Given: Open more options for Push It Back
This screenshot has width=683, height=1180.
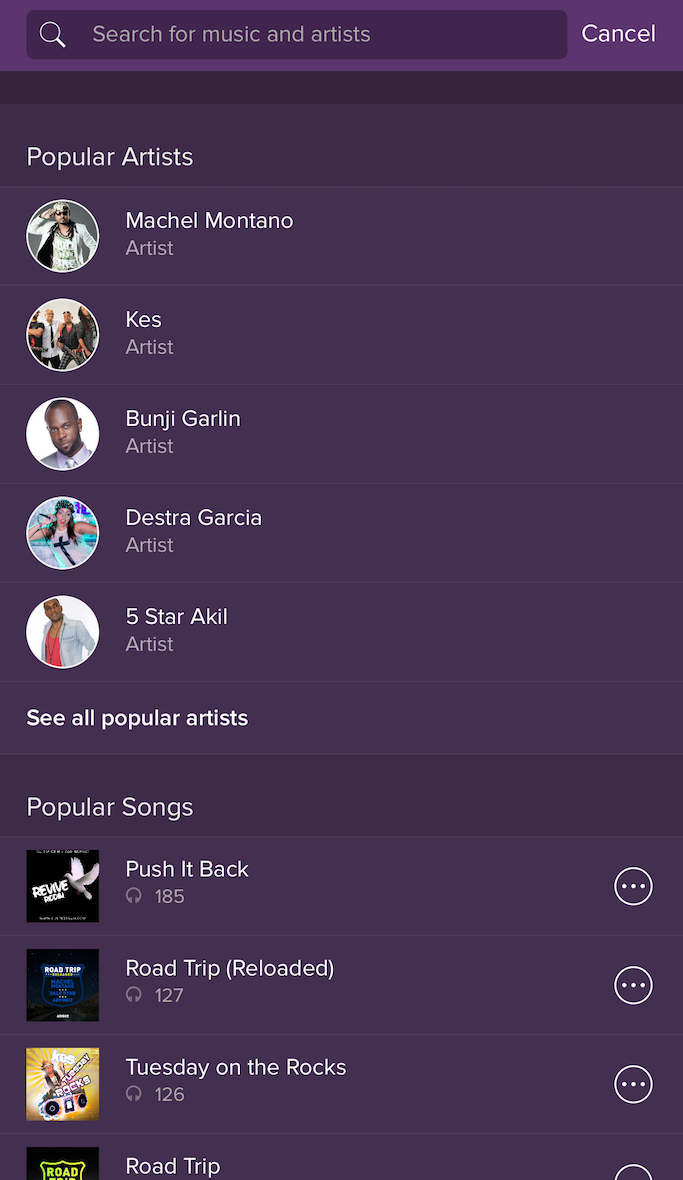Looking at the screenshot, I should (633, 886).
